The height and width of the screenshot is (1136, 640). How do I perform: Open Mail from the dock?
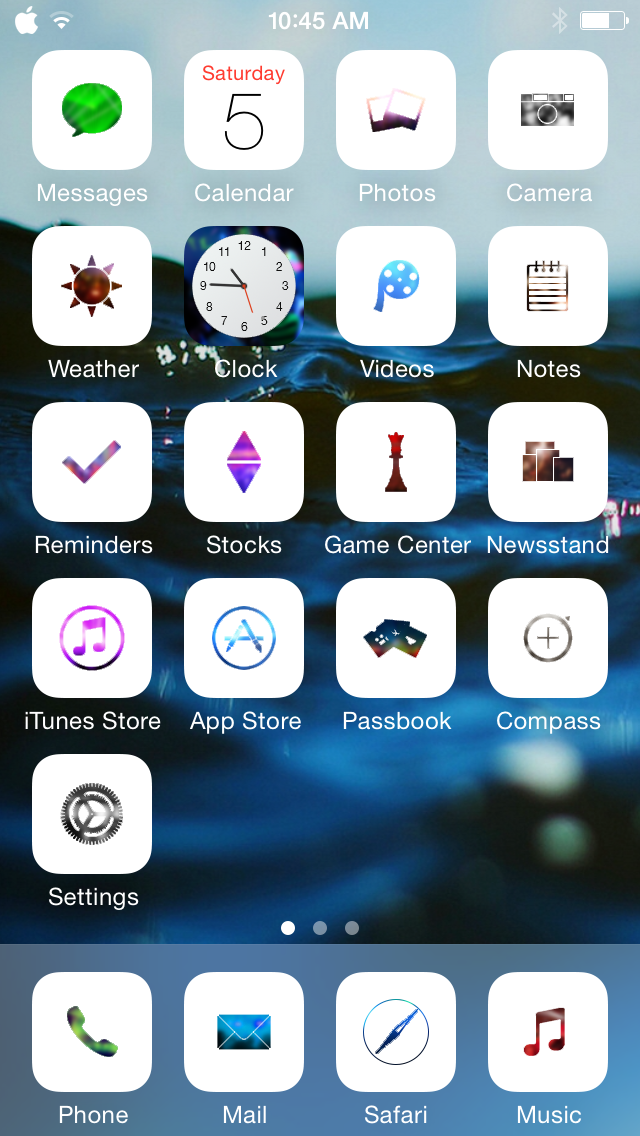coord(244,1032)
